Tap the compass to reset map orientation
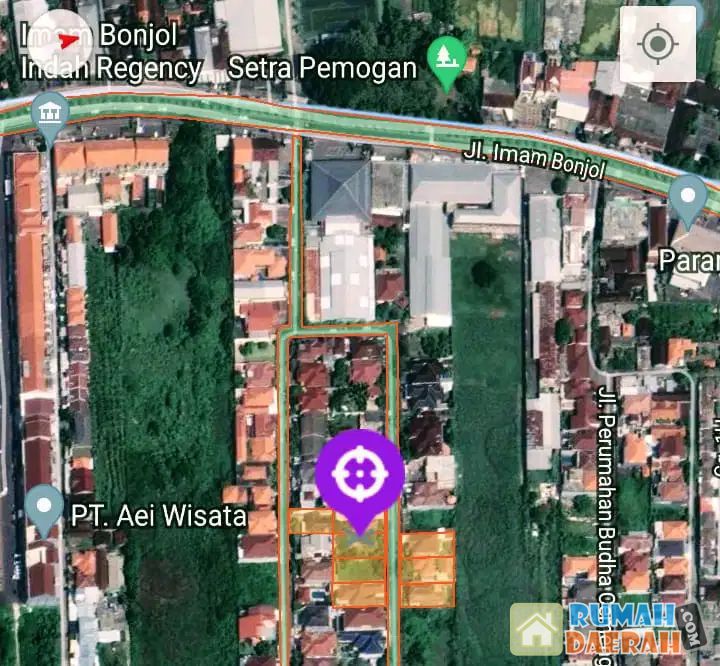Screen dimensions: 720x666 tap(67, 38)
